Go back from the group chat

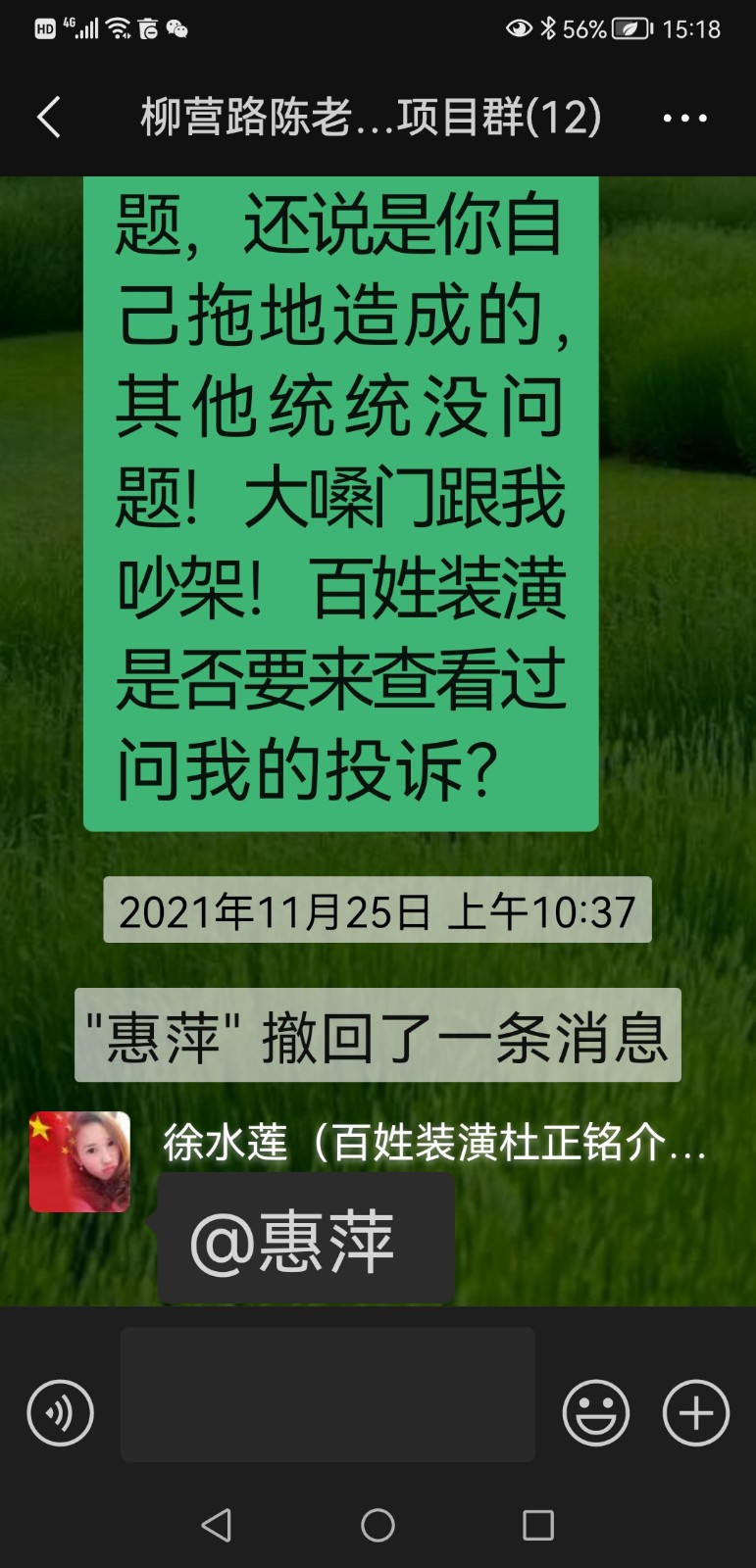(49, 118)
